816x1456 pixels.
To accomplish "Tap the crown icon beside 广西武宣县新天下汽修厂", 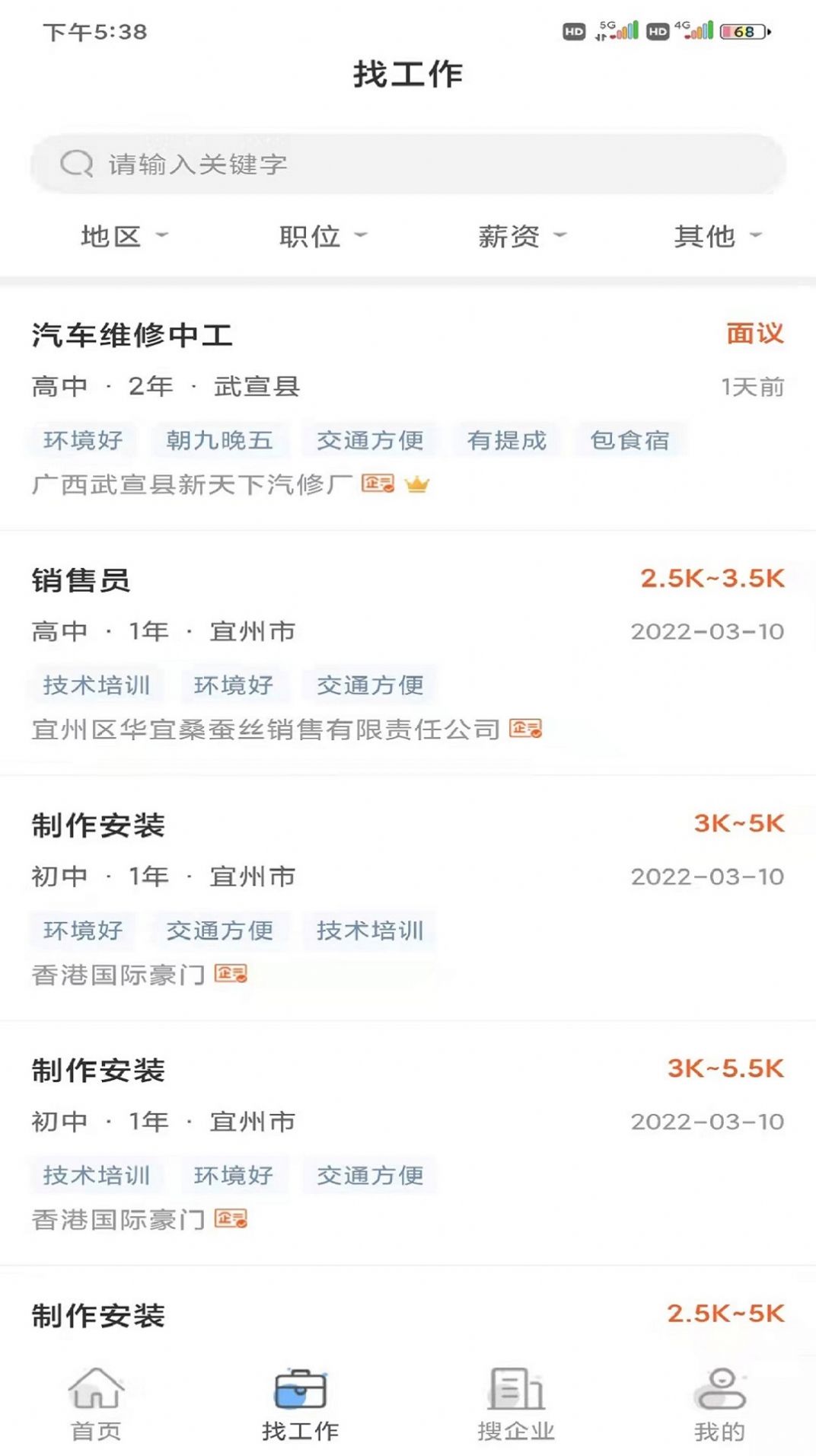I will point(417,485).
